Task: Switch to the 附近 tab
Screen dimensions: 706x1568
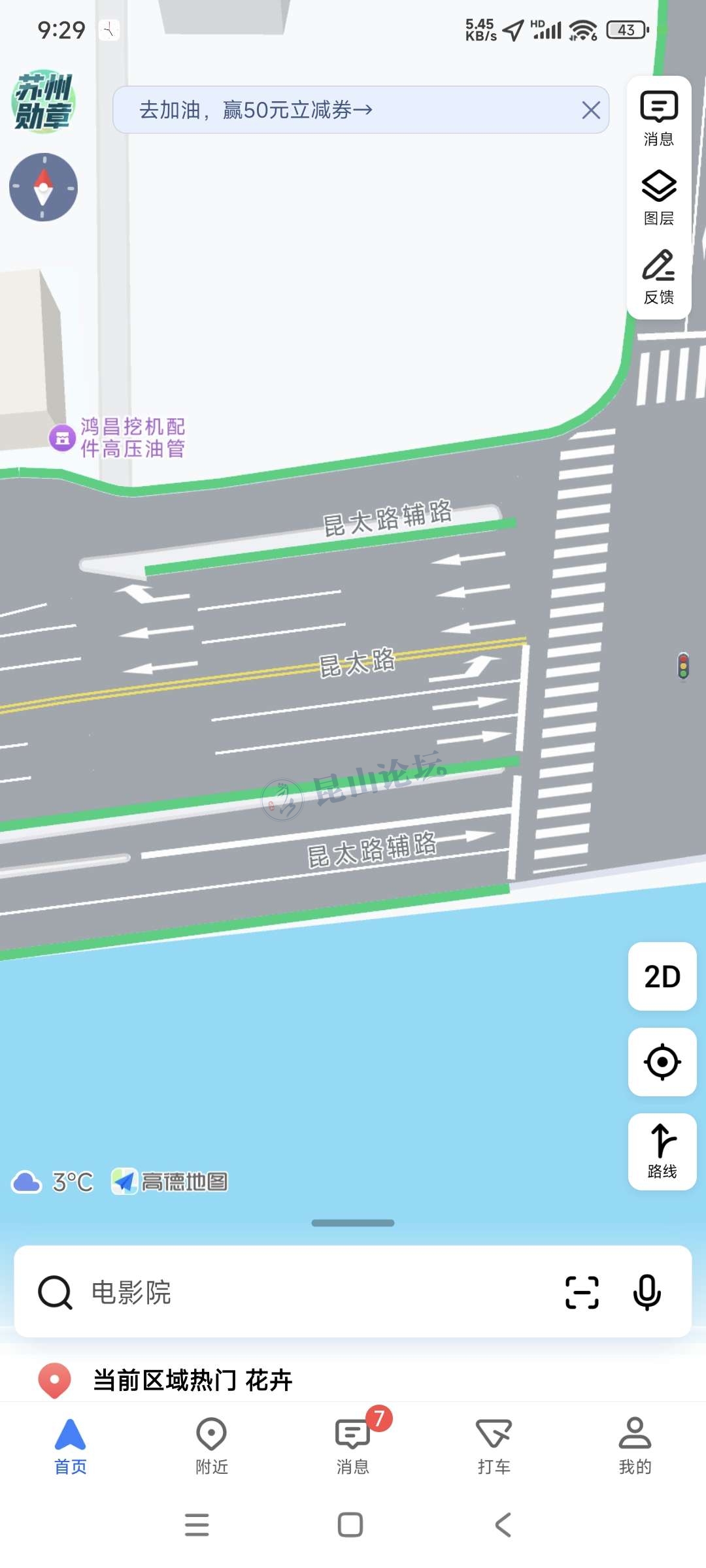Action: click(x=212, y=1446)
